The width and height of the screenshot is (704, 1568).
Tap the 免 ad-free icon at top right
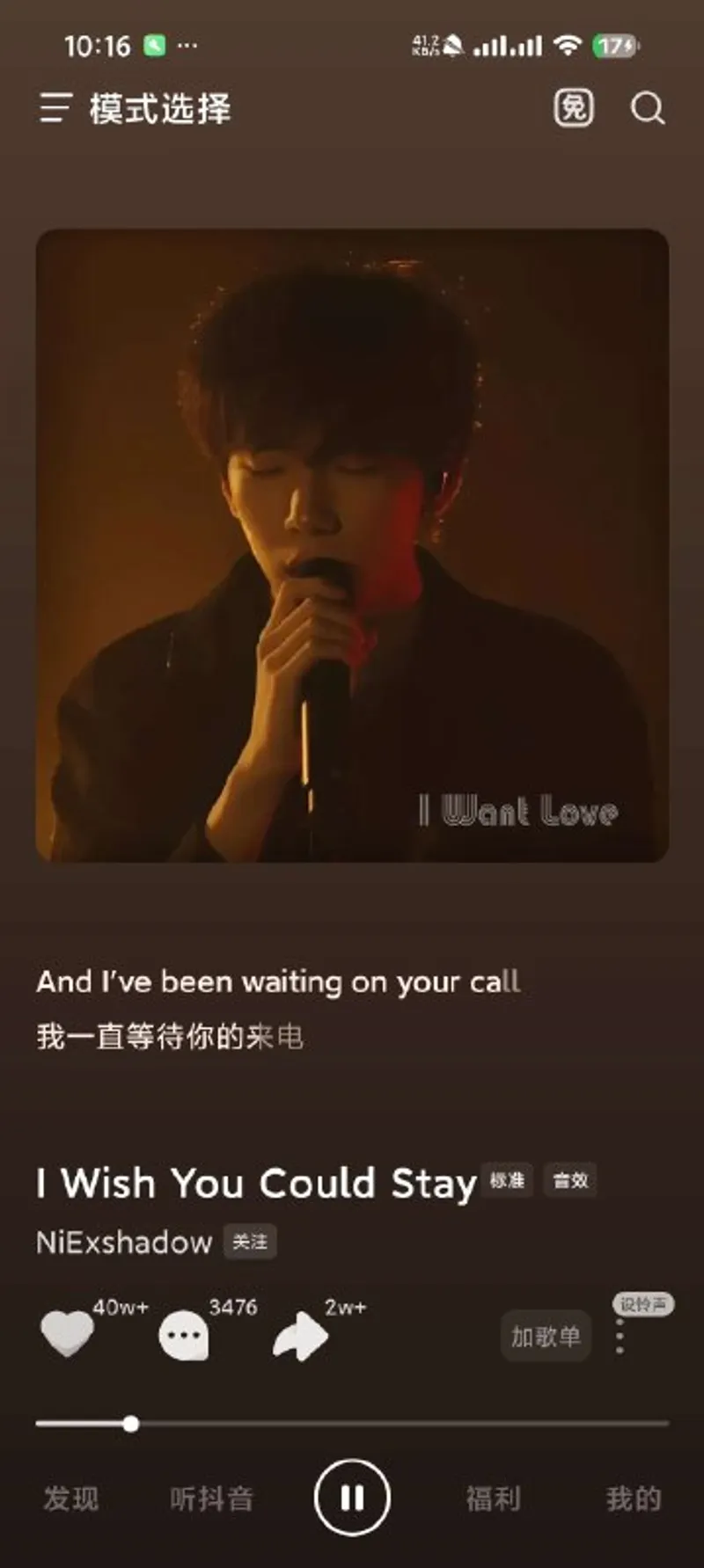tap(573, 108)
